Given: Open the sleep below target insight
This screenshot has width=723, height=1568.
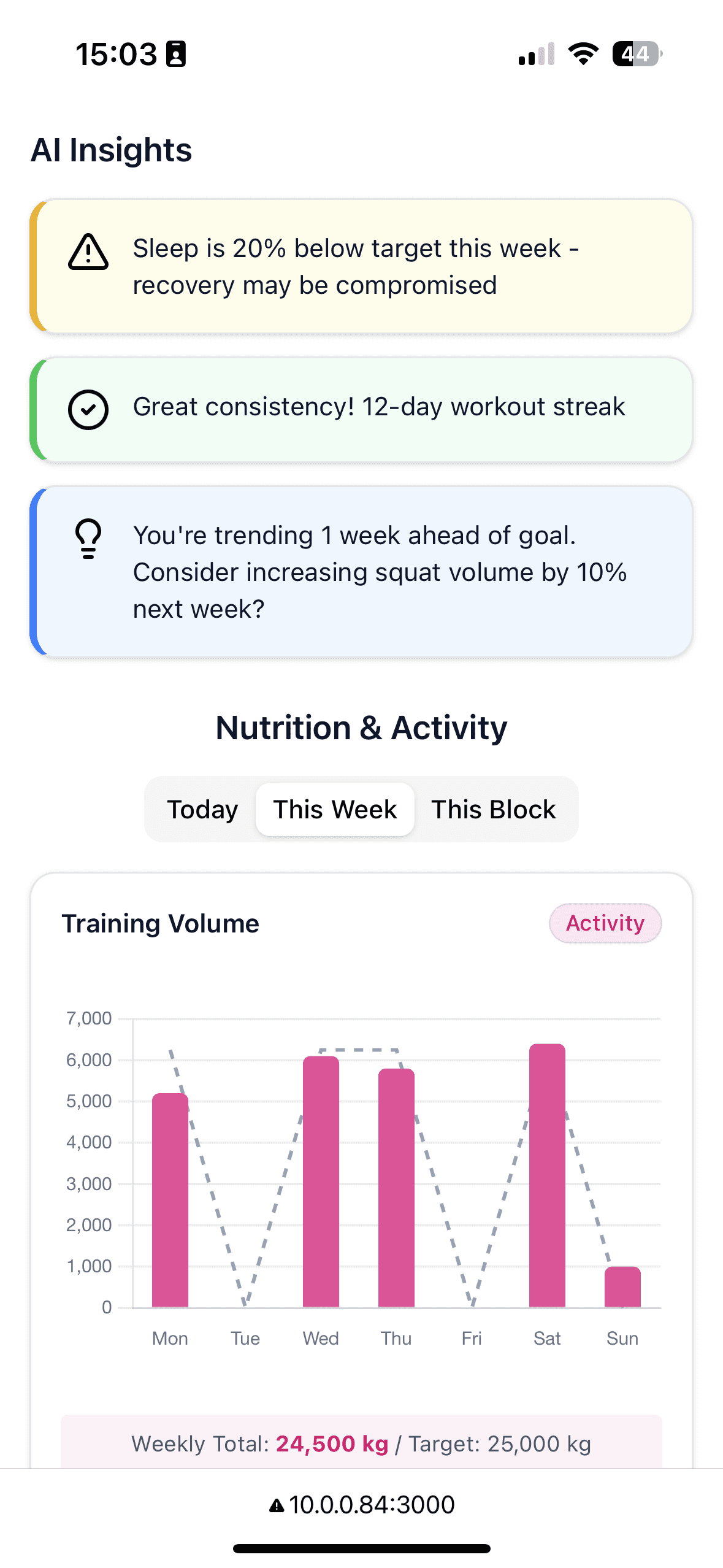Looking at the screenshot, I should coord(362,266).
